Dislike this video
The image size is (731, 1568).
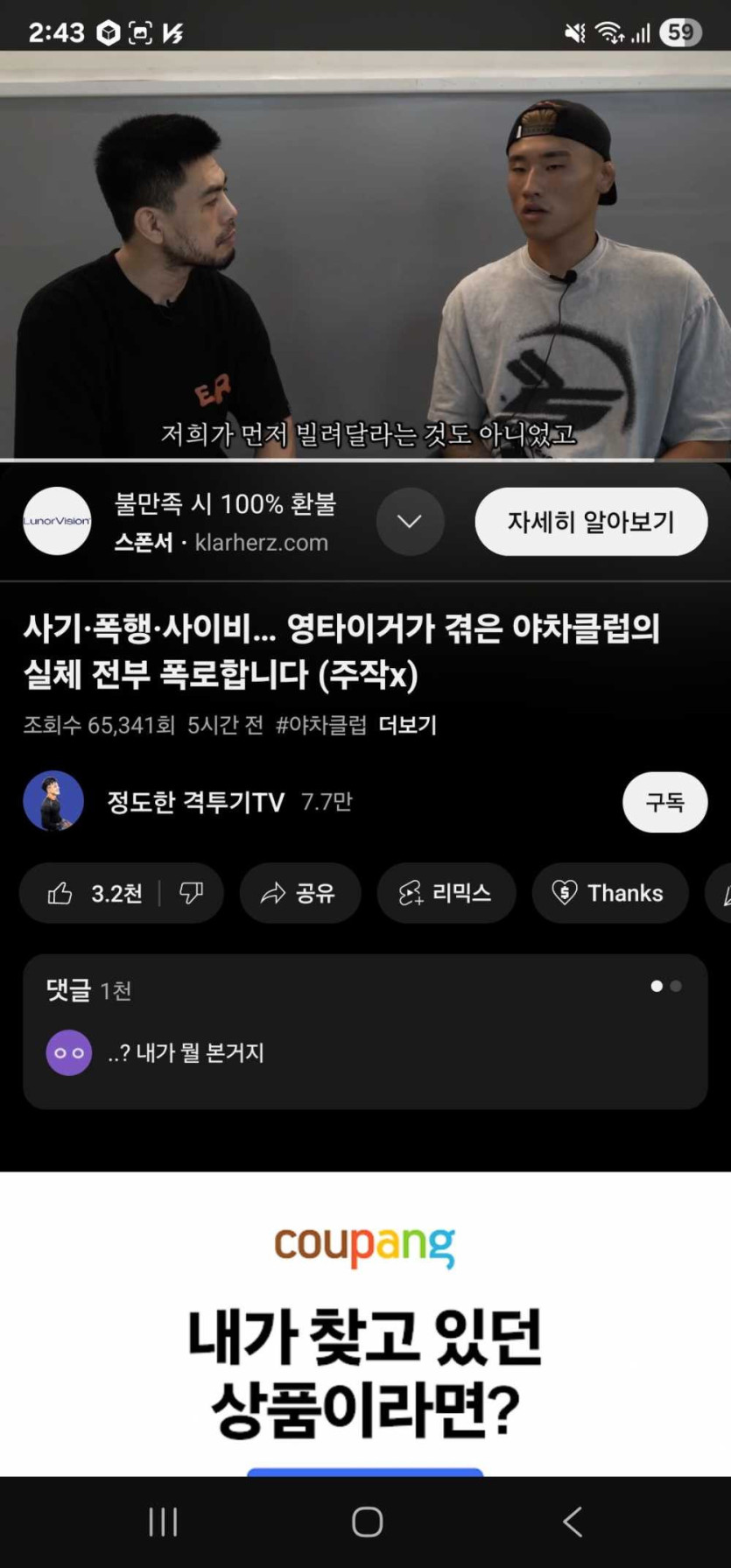191,893
